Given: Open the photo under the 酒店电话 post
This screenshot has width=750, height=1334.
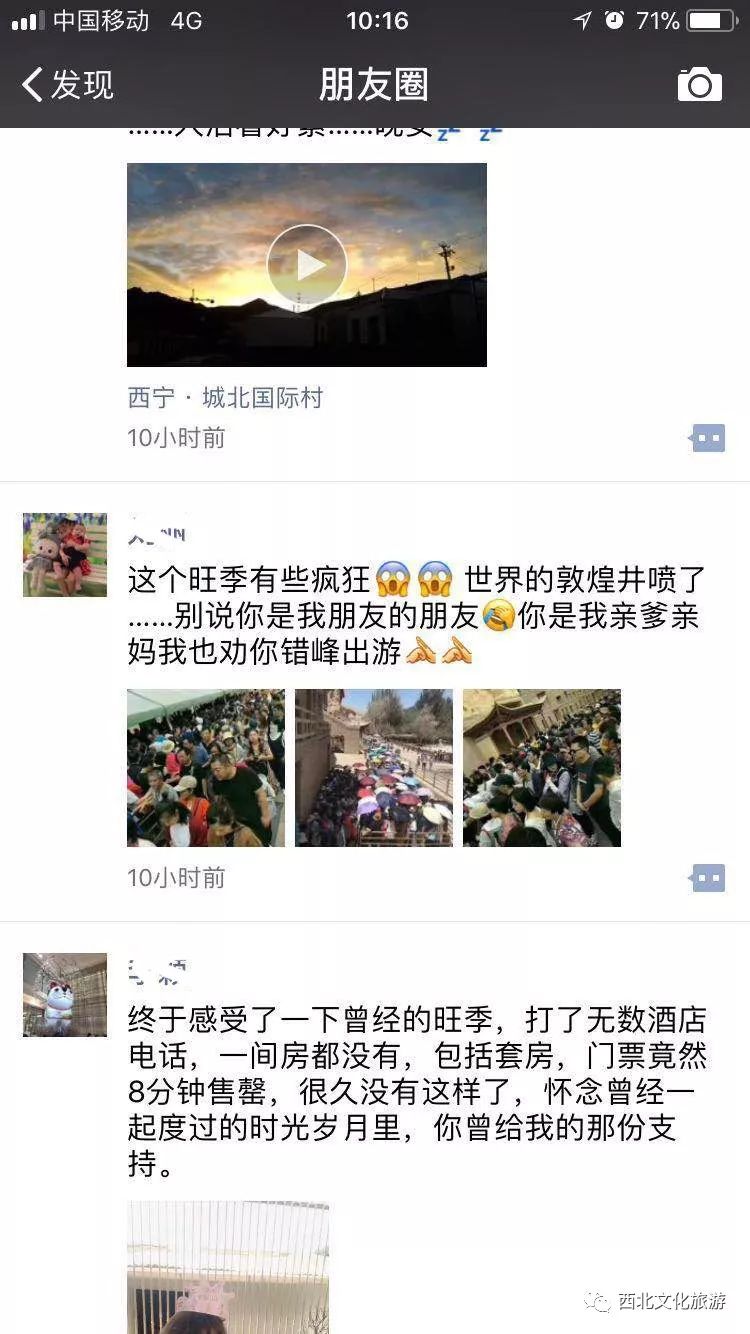Looking at the screenshot, I should click(x=228, y=1267).
